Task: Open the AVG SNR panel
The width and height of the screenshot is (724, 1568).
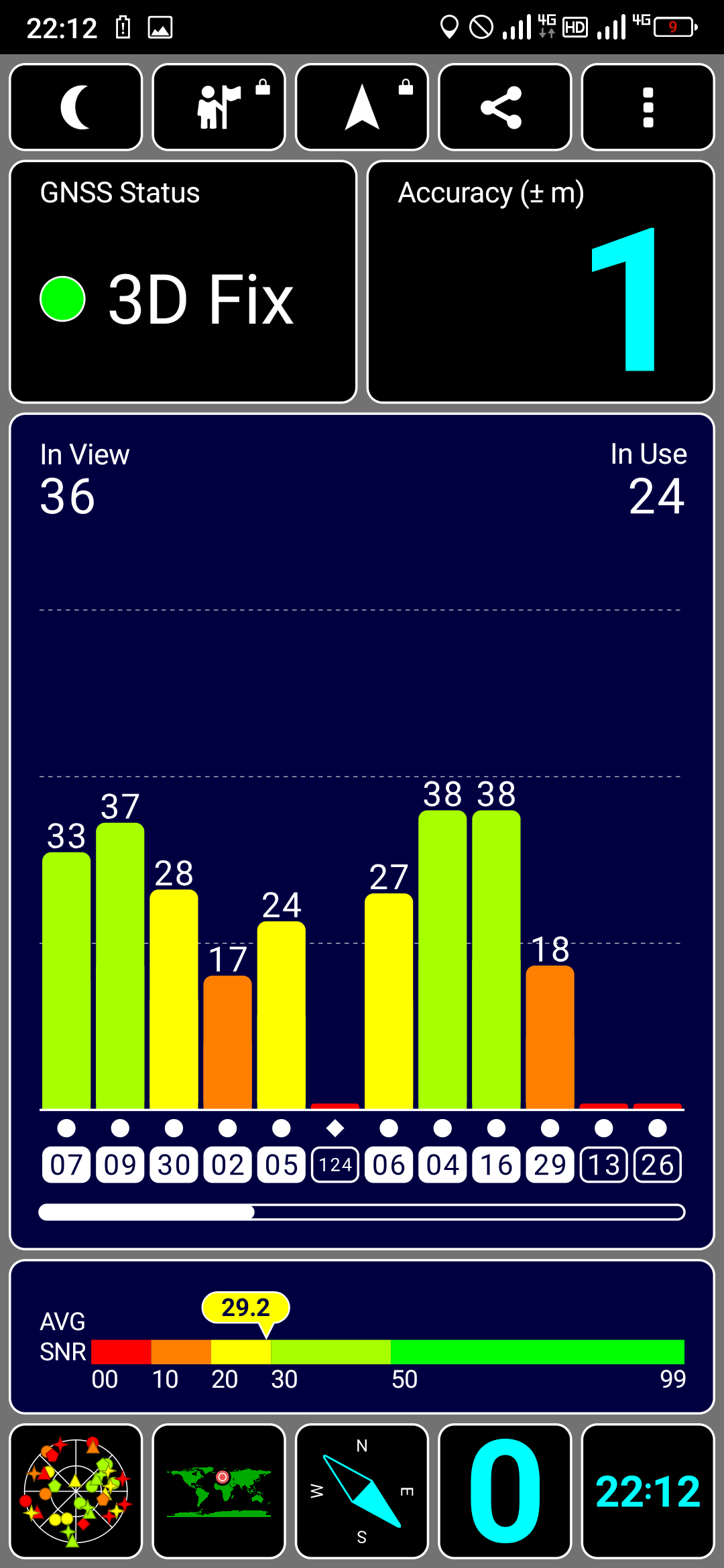Action: pos(362,1337)
